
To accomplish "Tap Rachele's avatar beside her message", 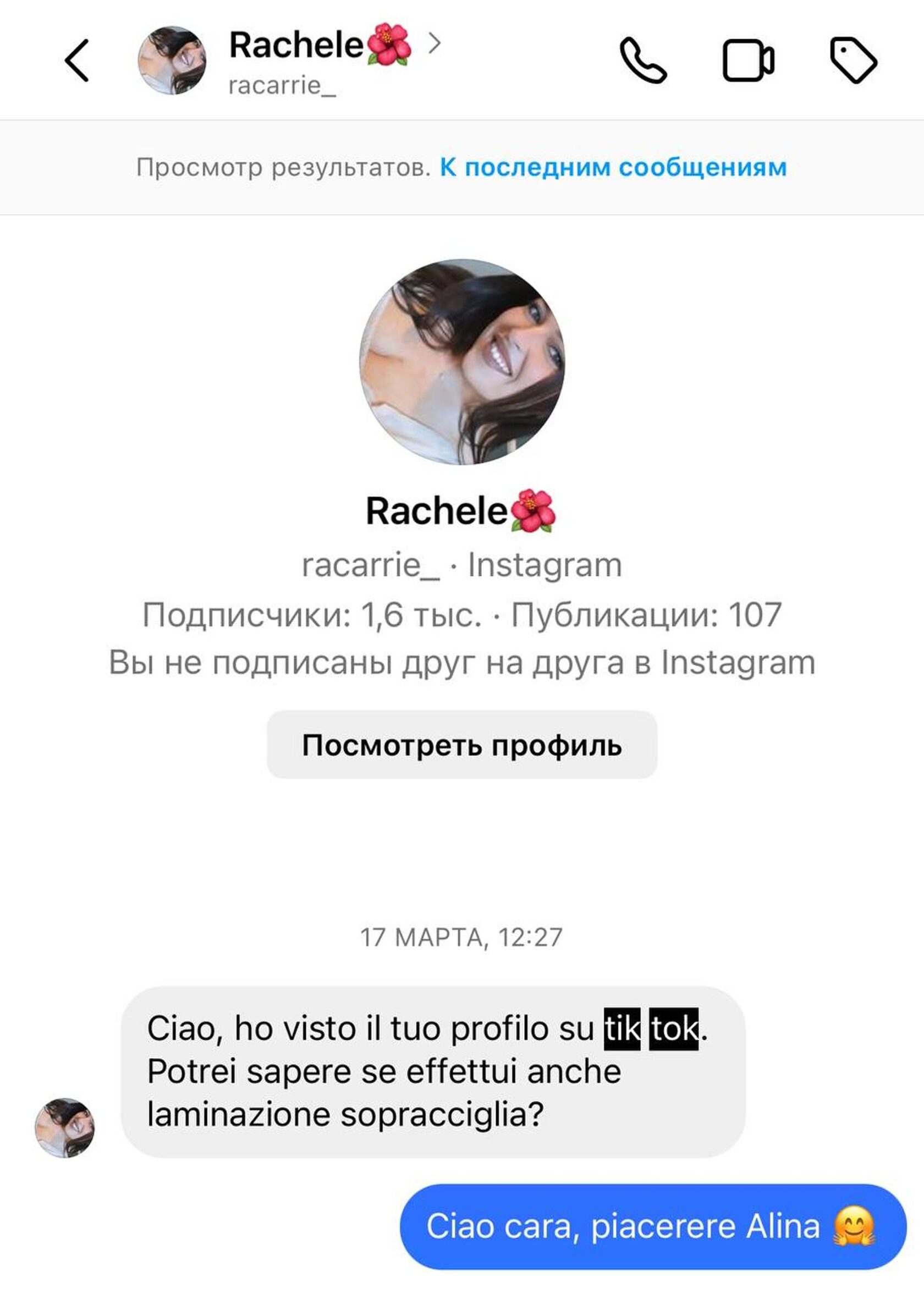I will [x=65, y=1127].
